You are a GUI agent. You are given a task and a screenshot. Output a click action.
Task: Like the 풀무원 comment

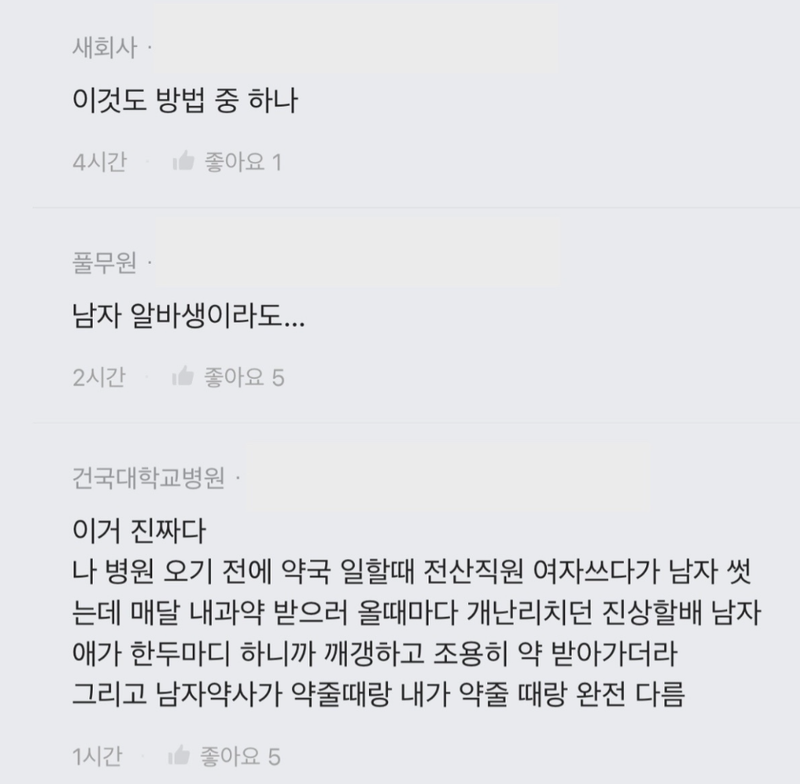pos(184,377)
